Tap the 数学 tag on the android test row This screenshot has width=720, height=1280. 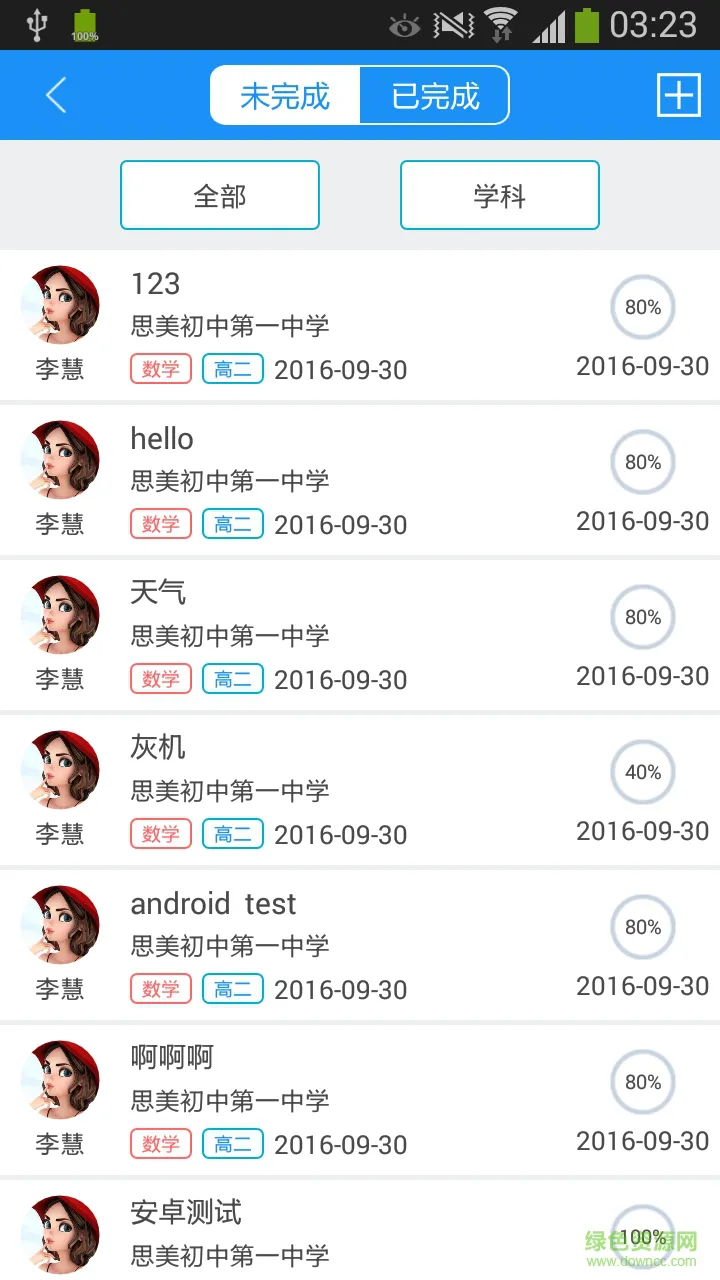[x=160, y=988]
